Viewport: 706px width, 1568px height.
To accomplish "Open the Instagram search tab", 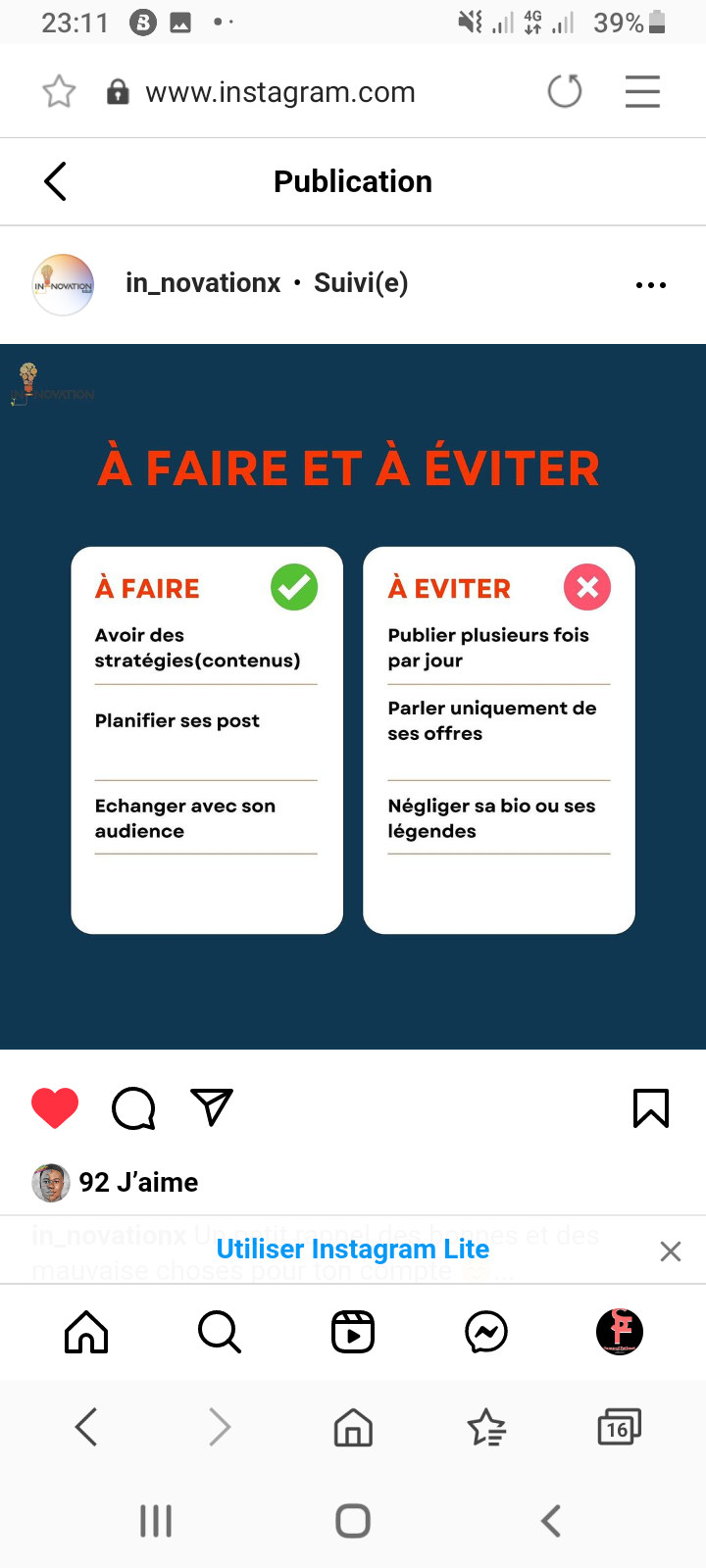I will (220, 1332).
